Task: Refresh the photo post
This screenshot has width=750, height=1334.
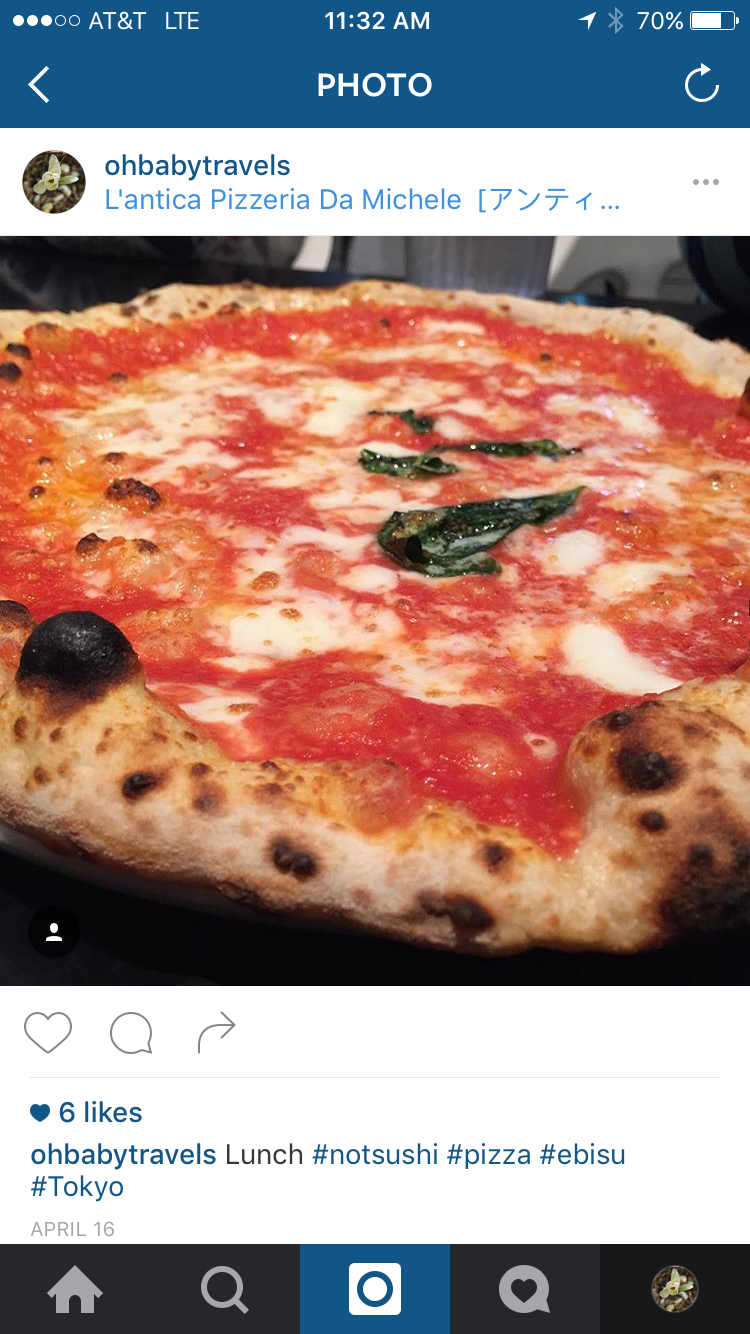Action: pyautogui.click(x=701, y=85)
